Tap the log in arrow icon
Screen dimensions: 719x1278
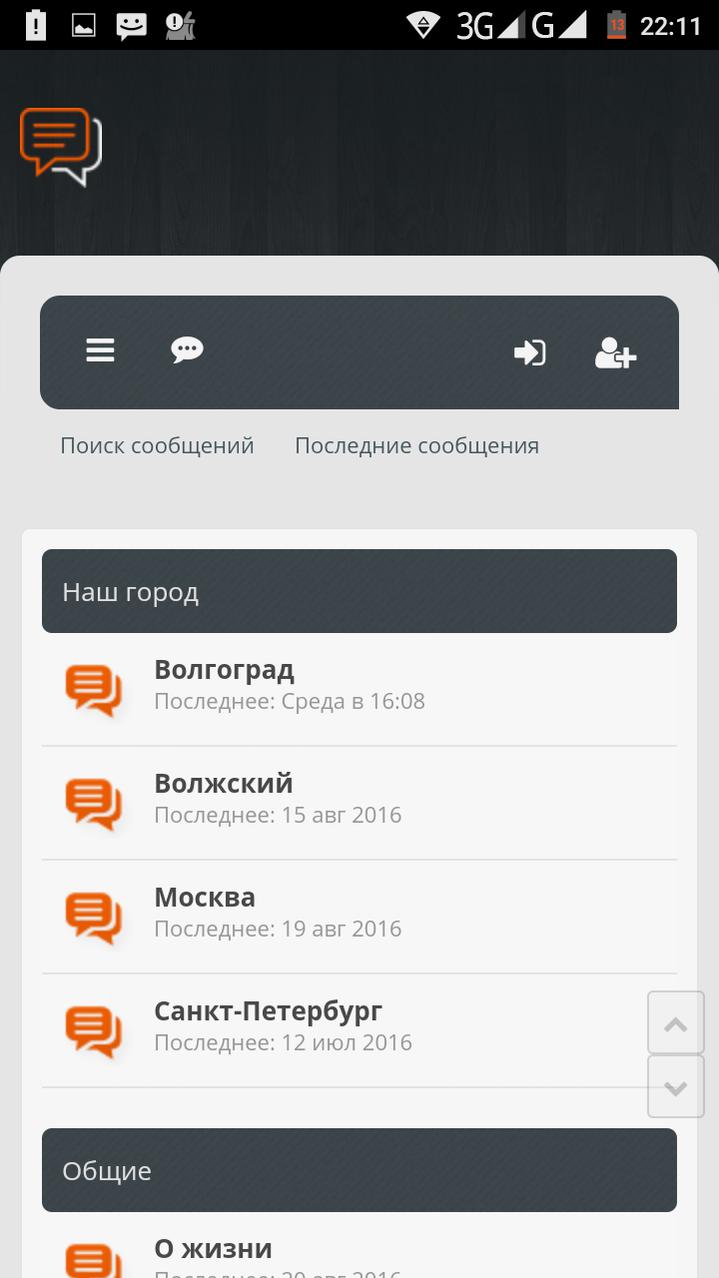coord(529,352)
